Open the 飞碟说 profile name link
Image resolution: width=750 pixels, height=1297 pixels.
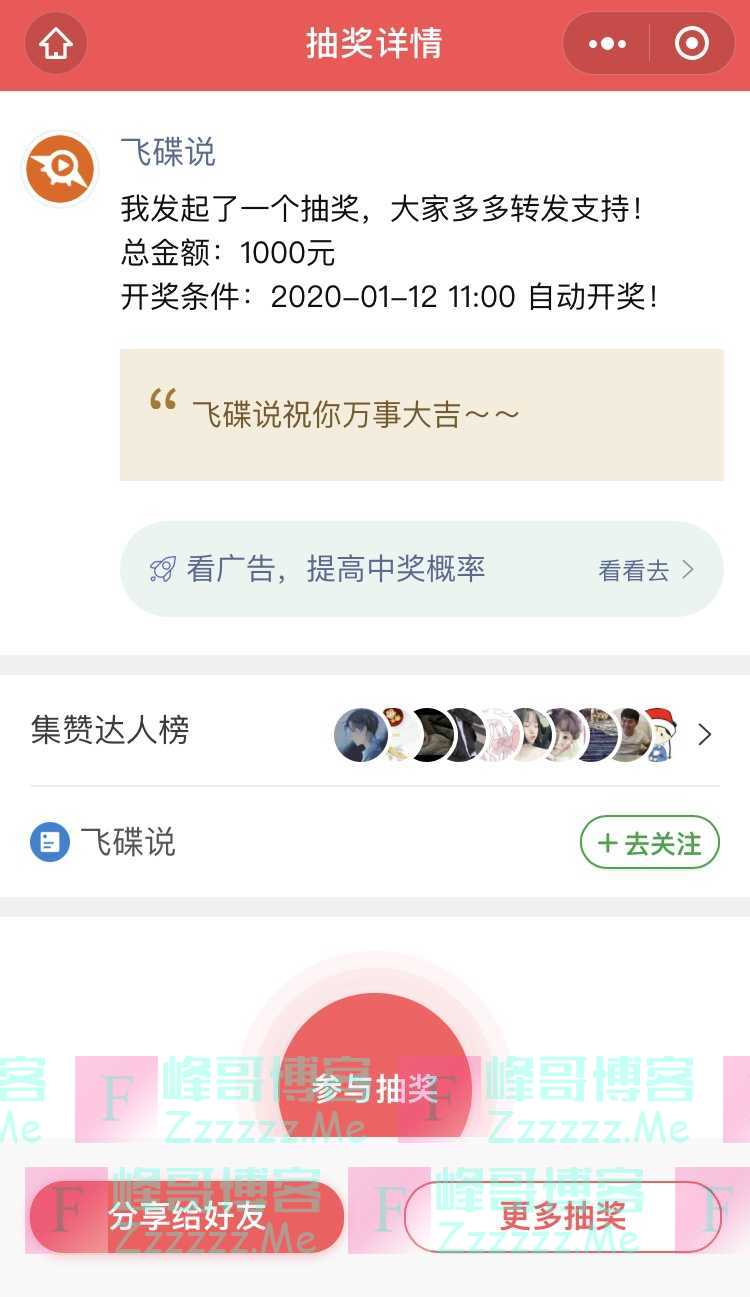coord(167,152)
